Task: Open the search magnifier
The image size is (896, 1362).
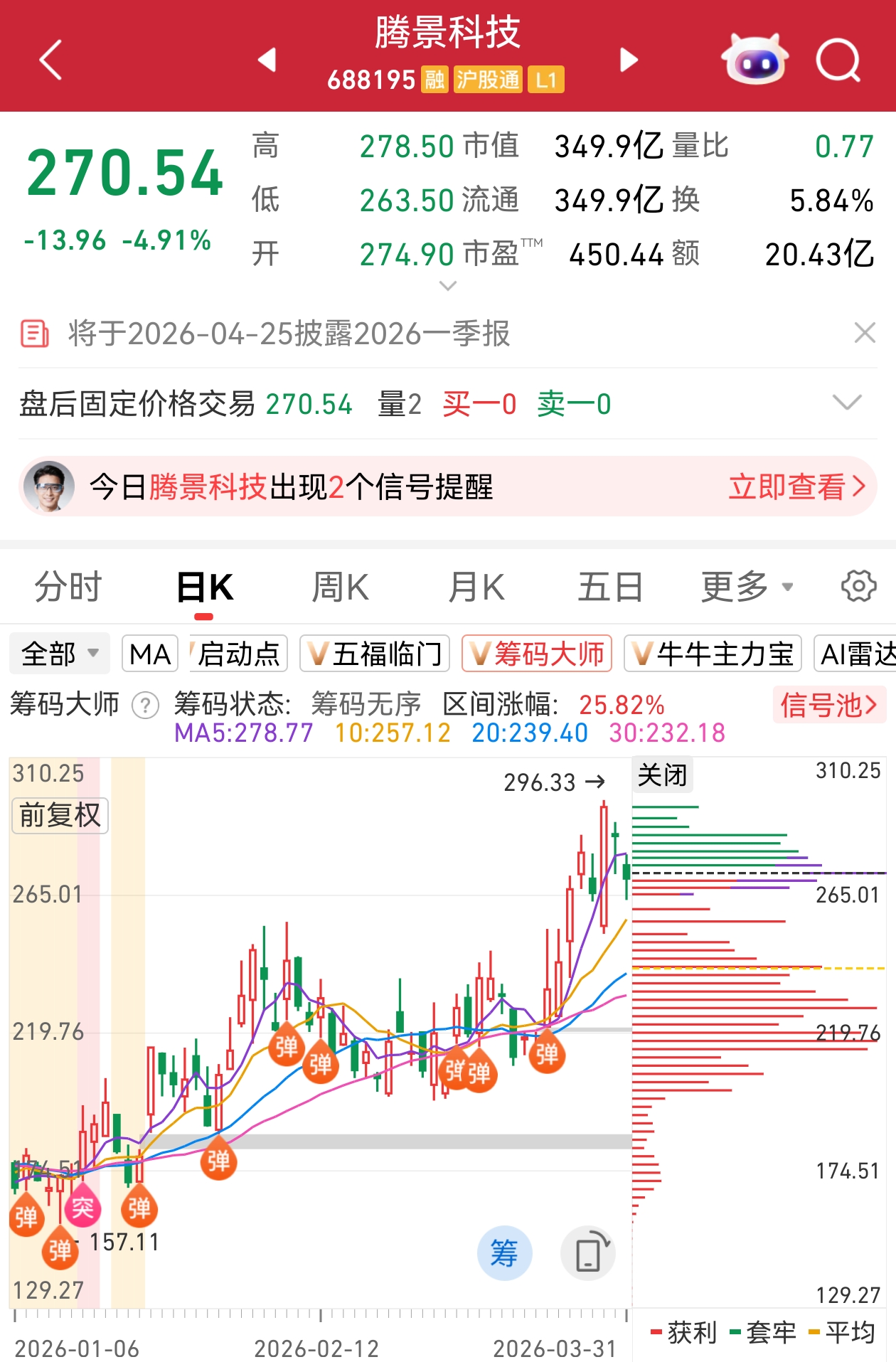Action: point(838,60)
